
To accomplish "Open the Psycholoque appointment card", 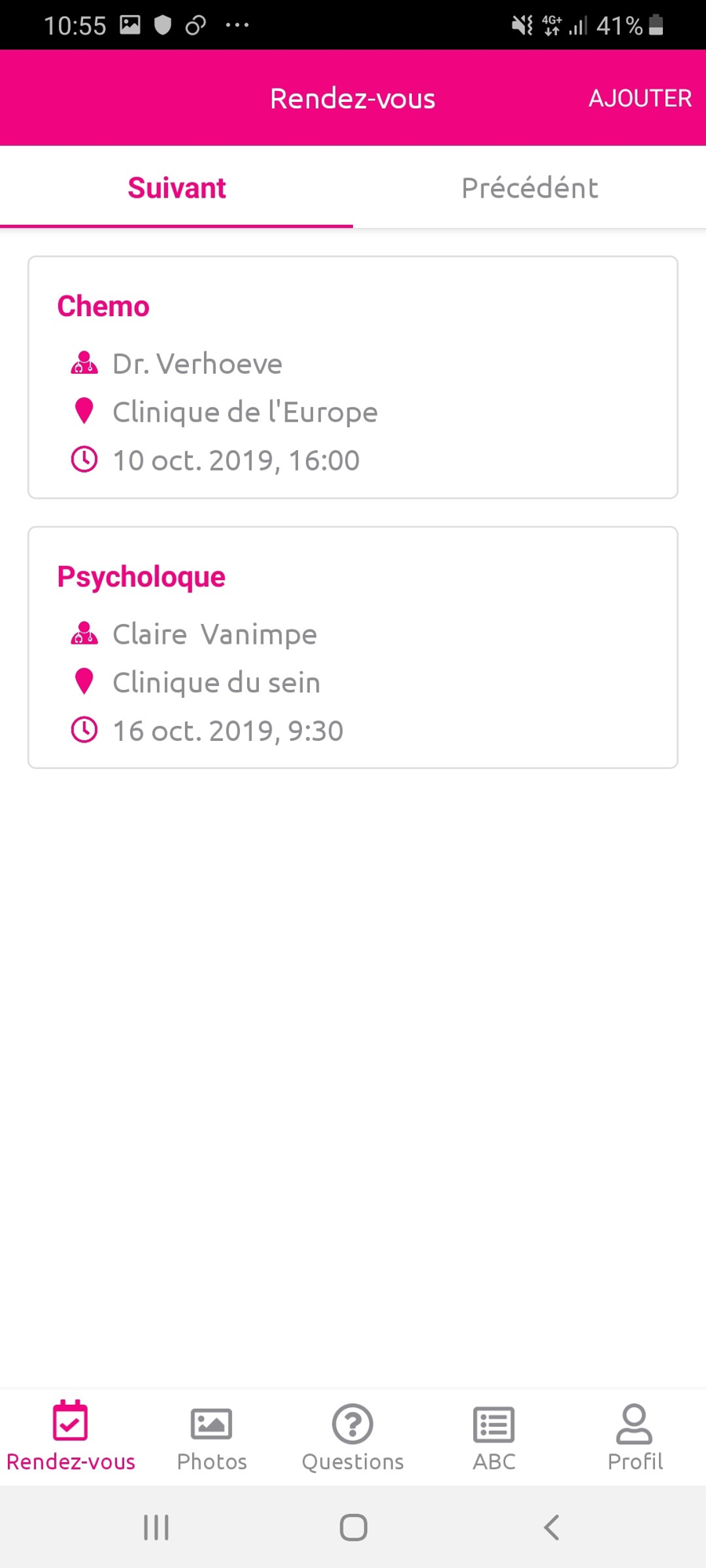I will click(x=353, y=648).
